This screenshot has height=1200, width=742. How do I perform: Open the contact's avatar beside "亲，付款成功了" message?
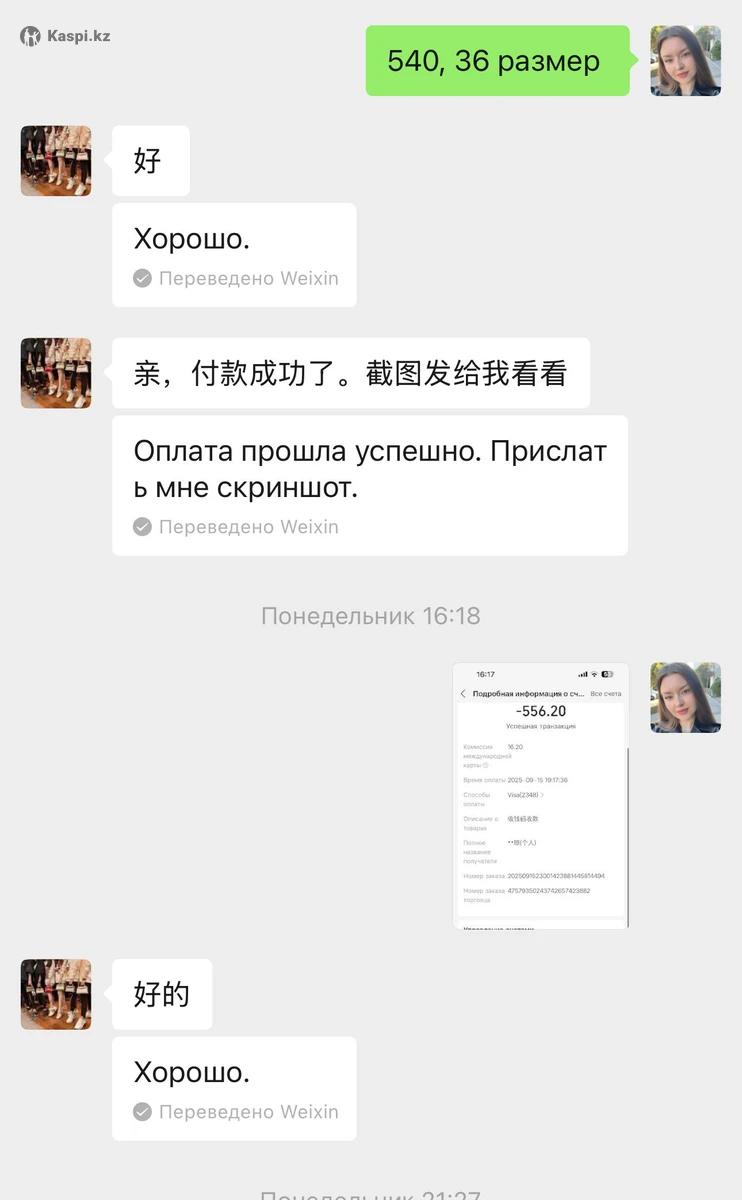(x=56, y=373)
